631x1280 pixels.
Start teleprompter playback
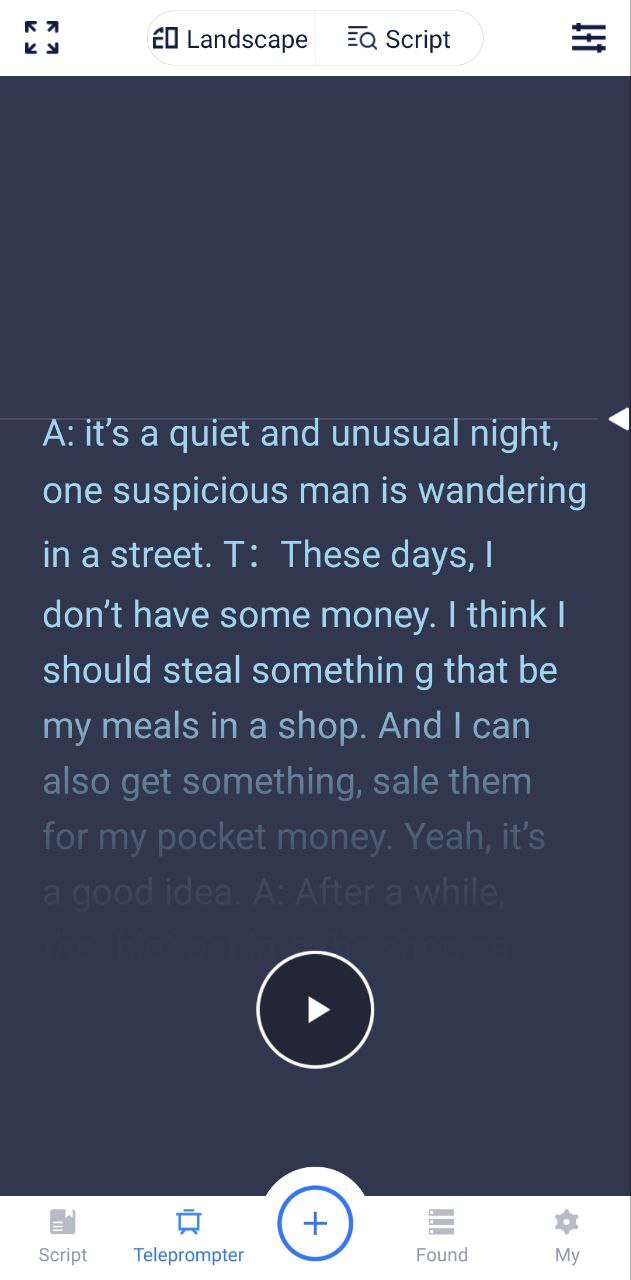(315, 1009)
